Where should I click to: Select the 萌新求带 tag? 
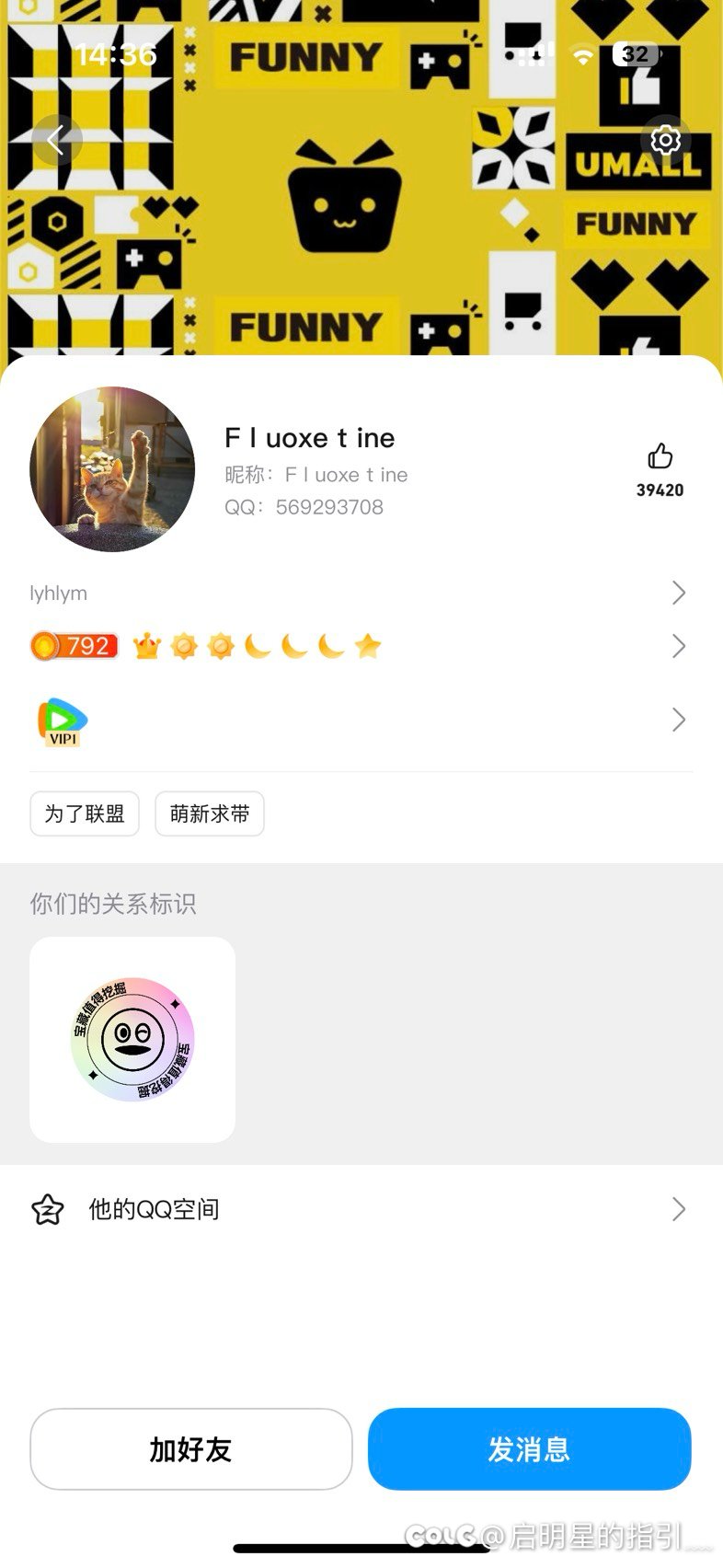[x=209, y=813]
